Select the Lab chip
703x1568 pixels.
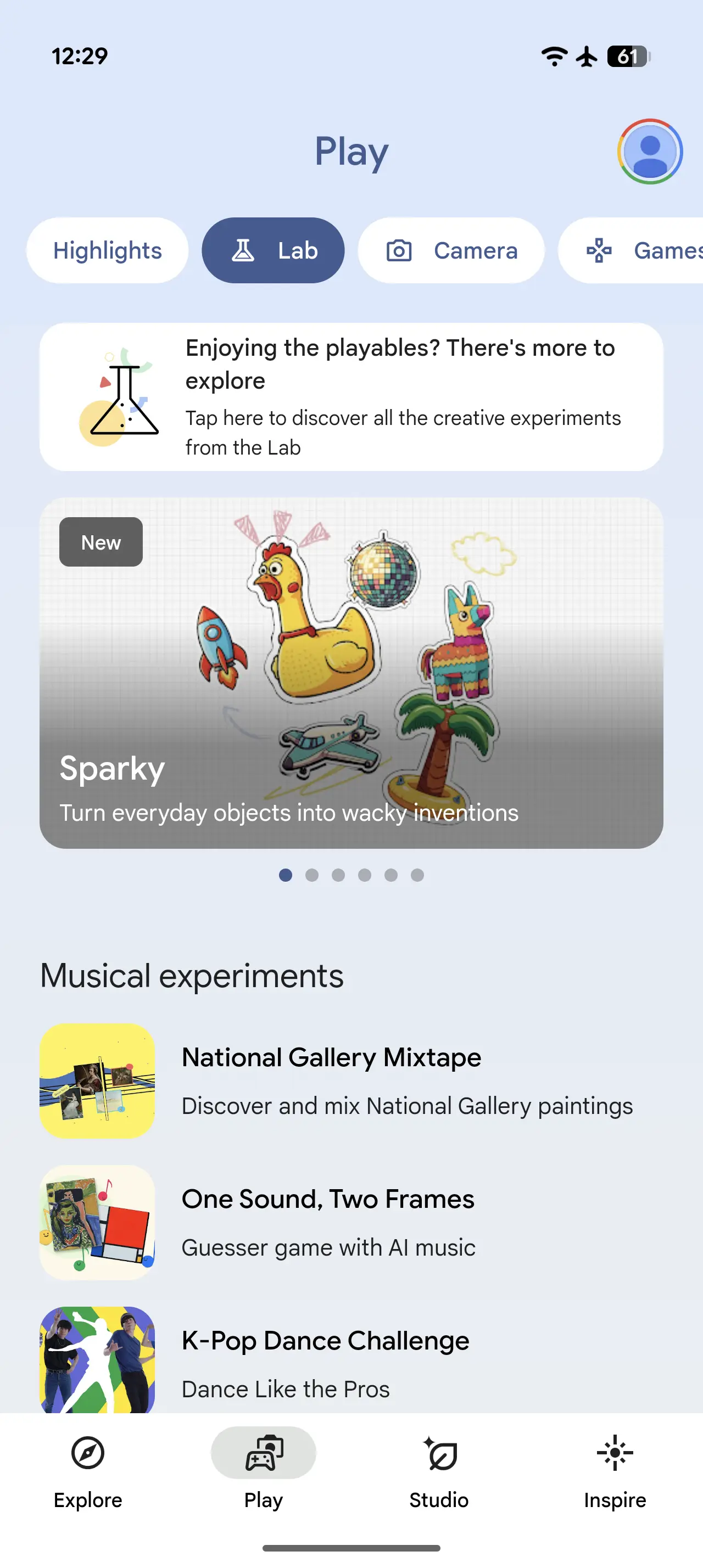[274, 251]
